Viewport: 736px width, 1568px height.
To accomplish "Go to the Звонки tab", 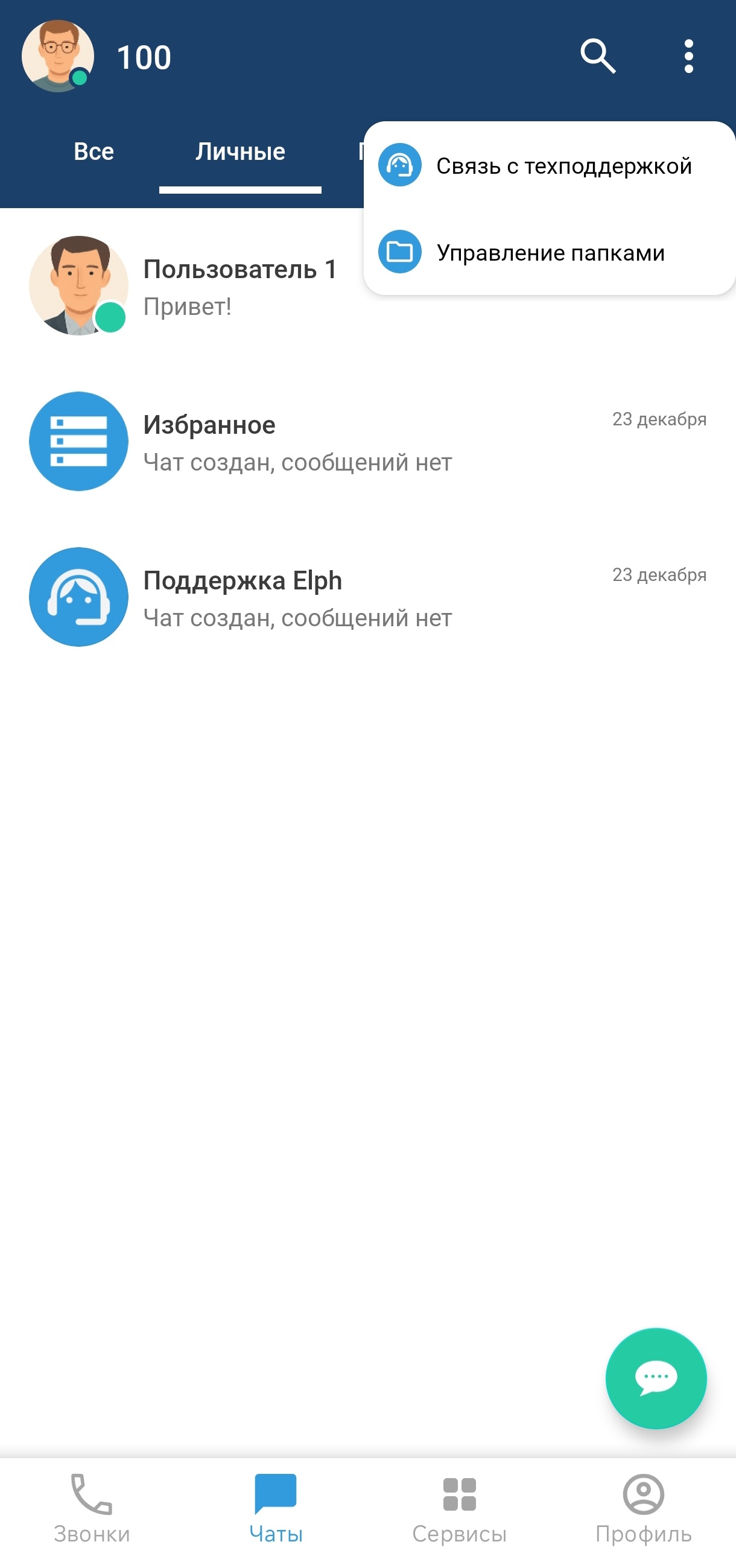I will [92, 1508].
